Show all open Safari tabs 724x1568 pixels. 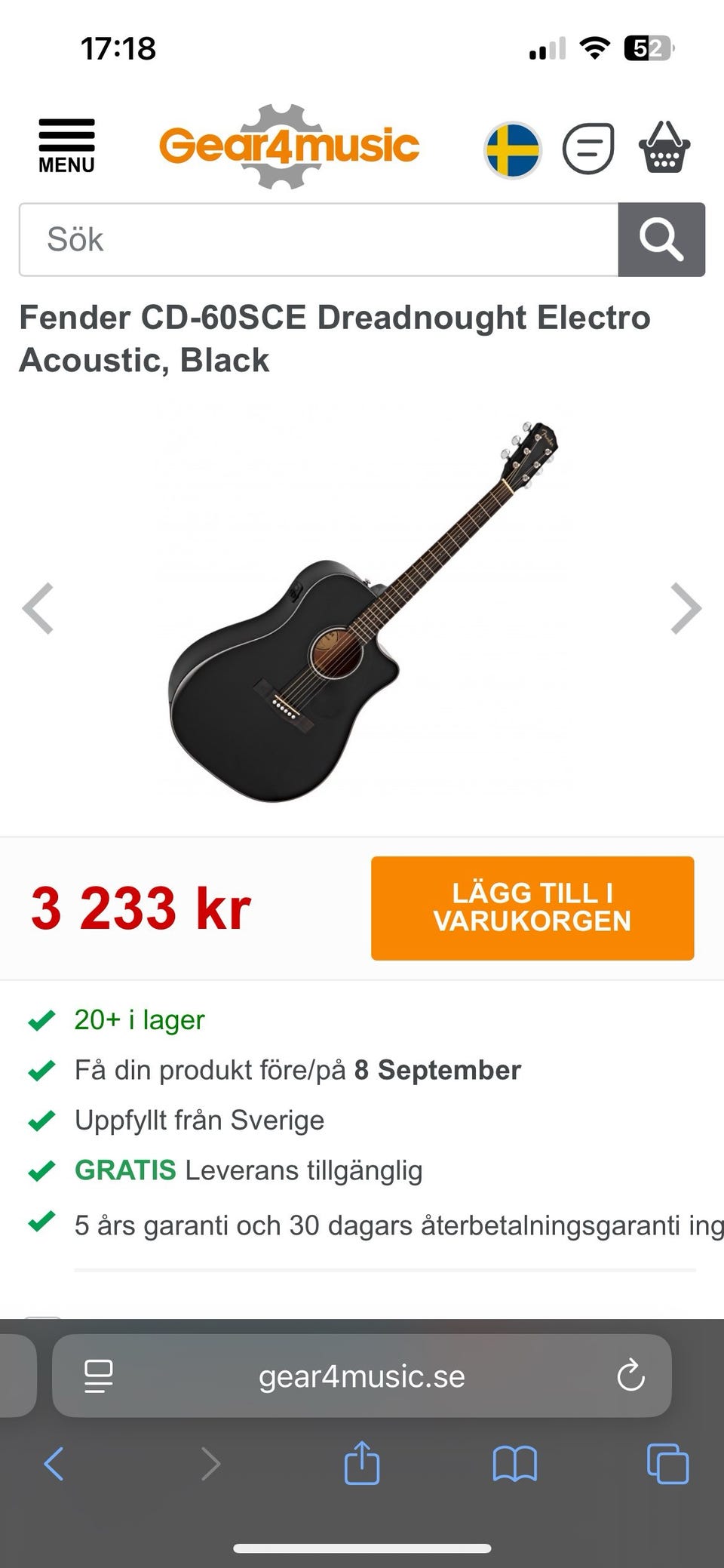coord(667,1464)
